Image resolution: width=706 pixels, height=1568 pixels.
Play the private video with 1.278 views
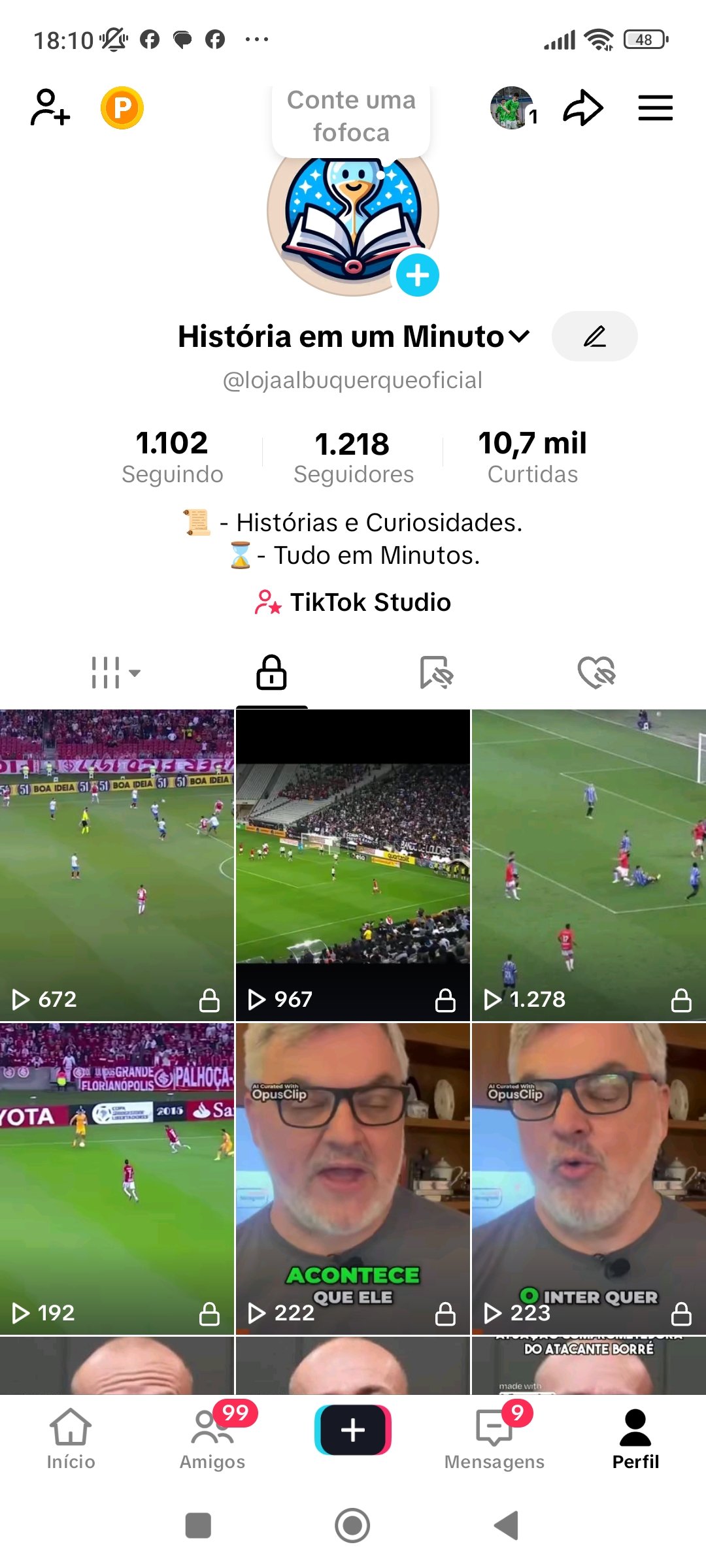(x=588, y=865)
